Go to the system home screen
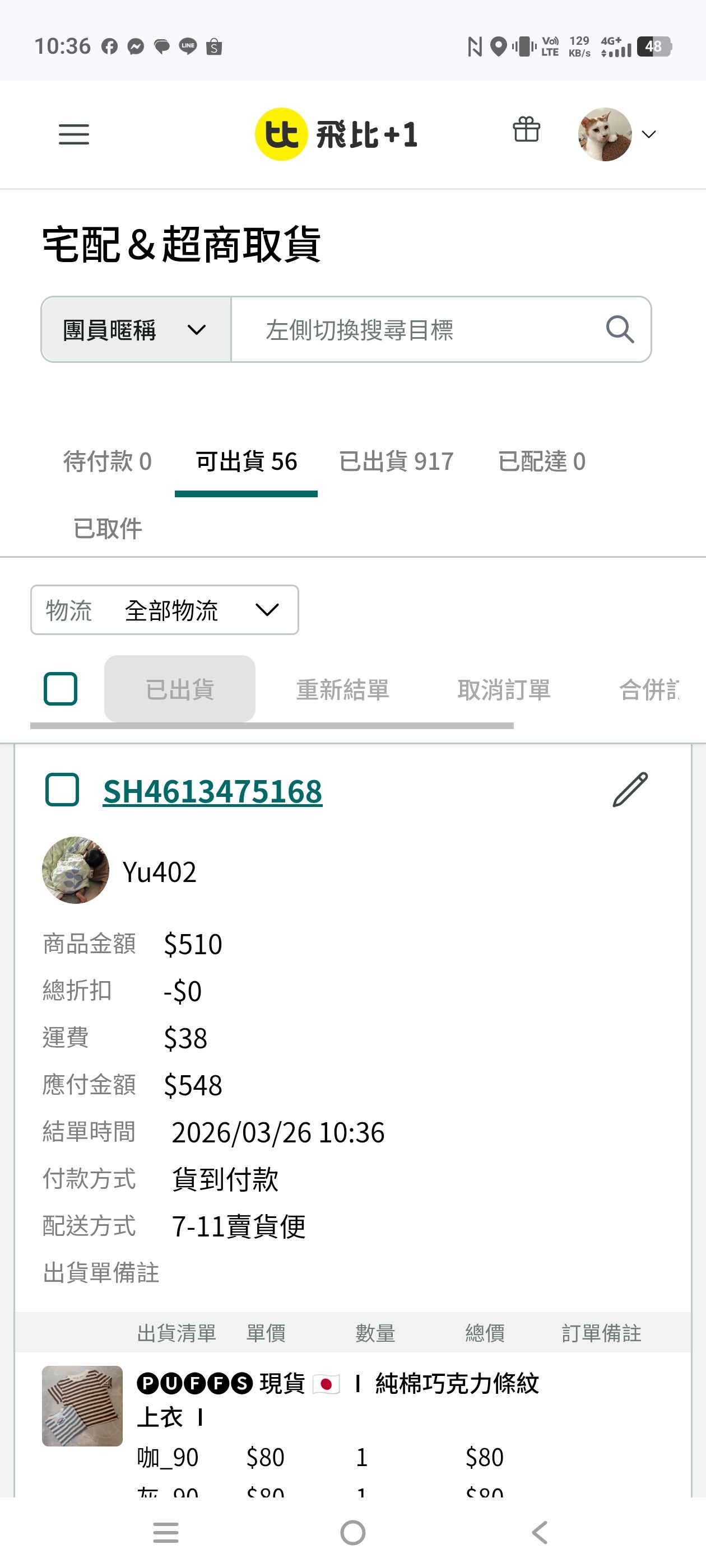This screenshot has width=706, height=1568. point(352,1532)
